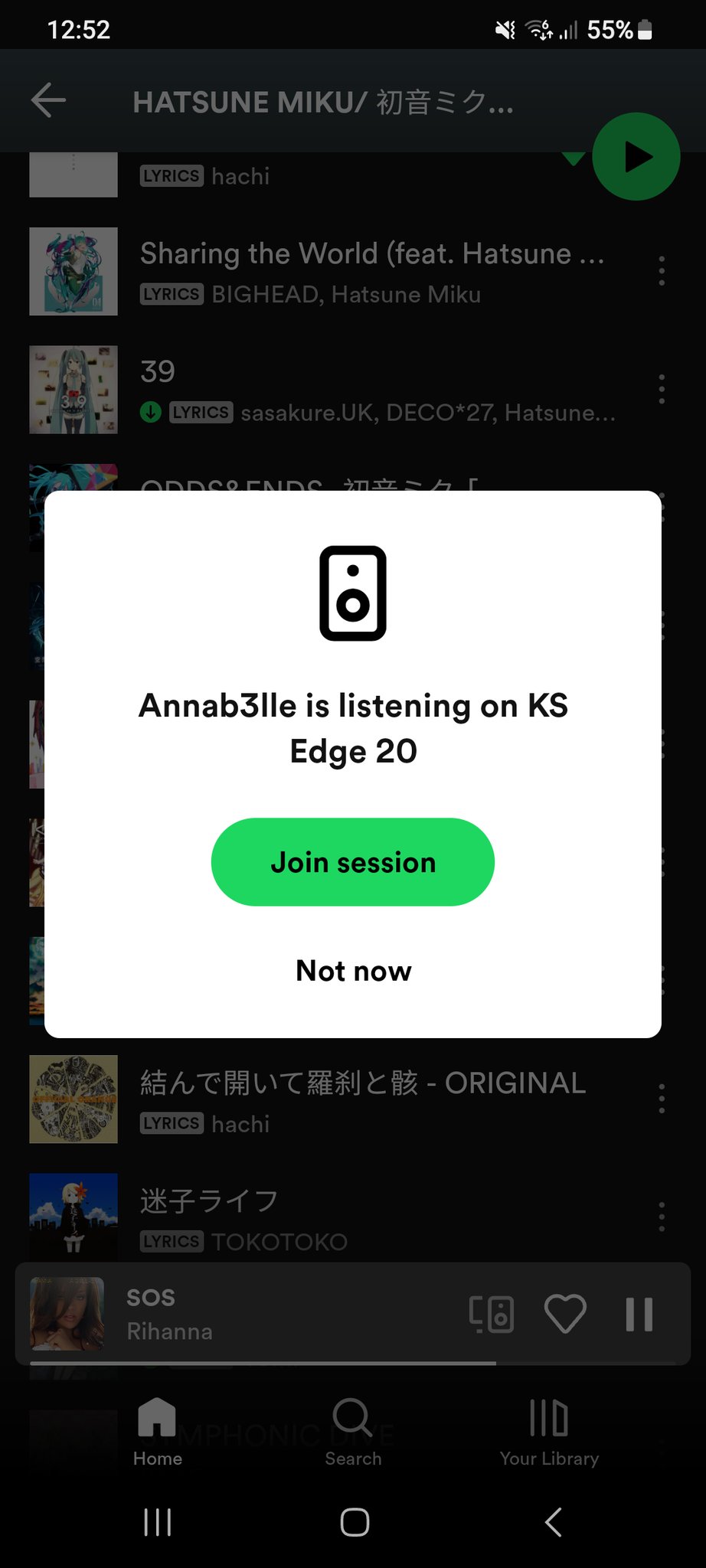The width and height of the screenshot is (706, 1568).
Task: Open more options for hachi ORIGINAL track
Action: pyautogui.click(x=662, y=1099)
